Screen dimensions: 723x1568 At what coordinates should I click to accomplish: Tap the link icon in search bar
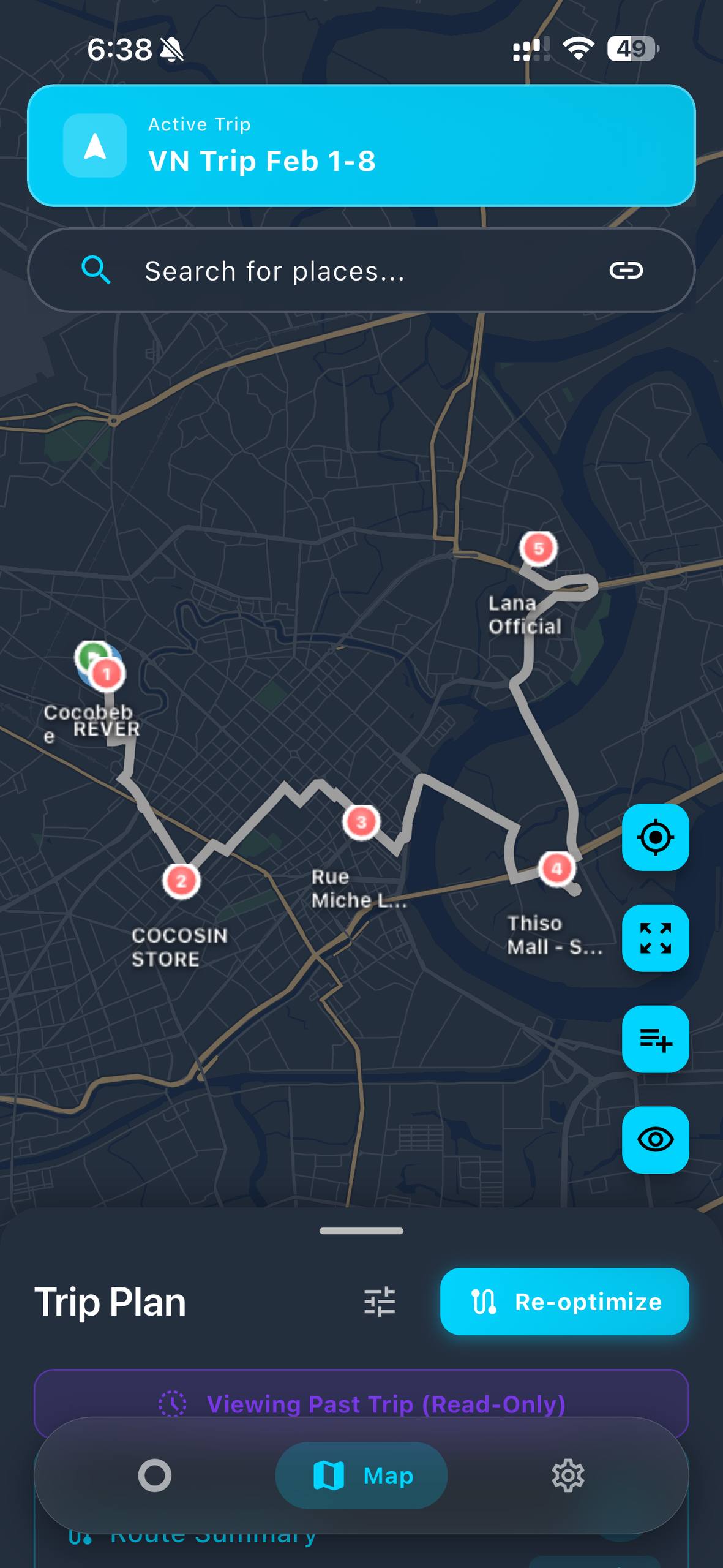coord(626,270)
